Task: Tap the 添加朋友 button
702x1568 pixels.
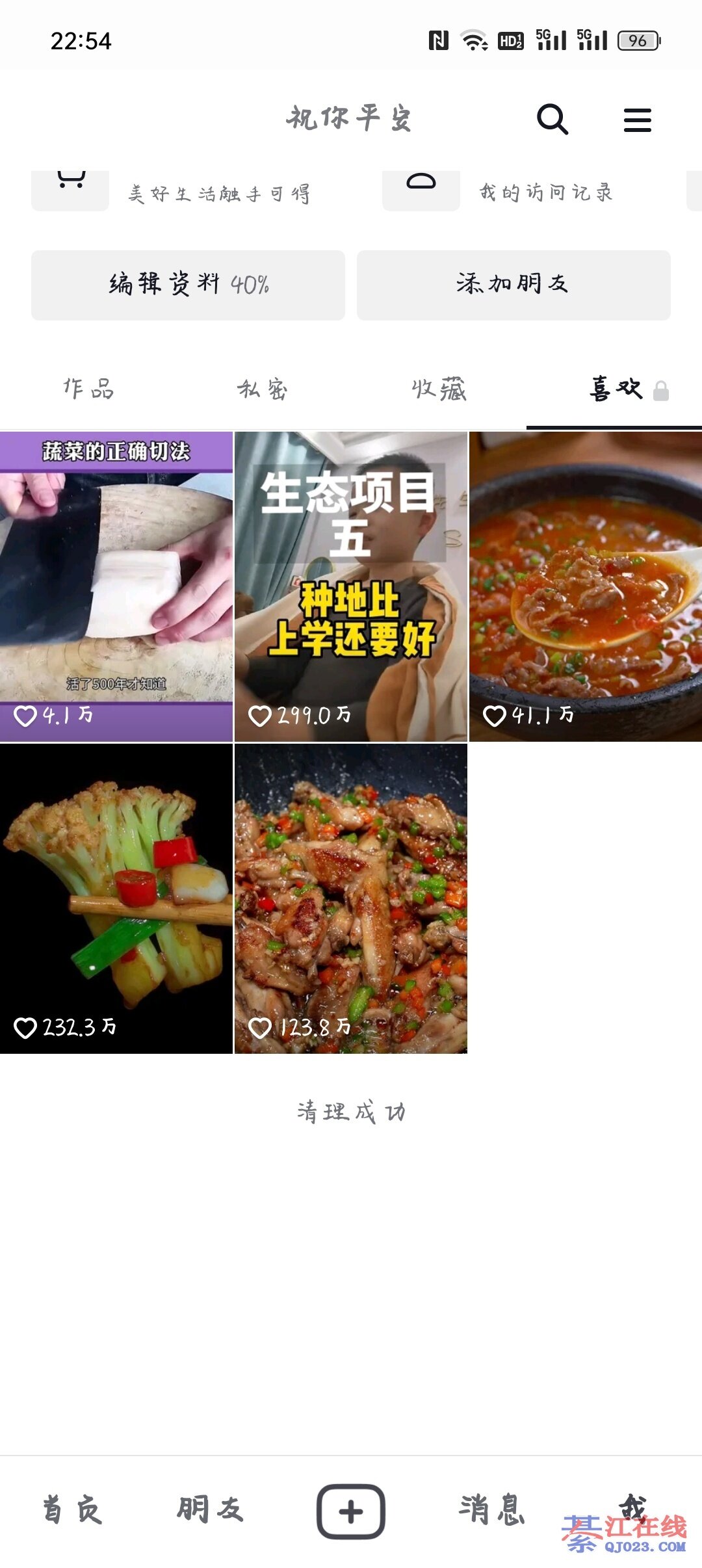Action: click(x=513, y=285)
